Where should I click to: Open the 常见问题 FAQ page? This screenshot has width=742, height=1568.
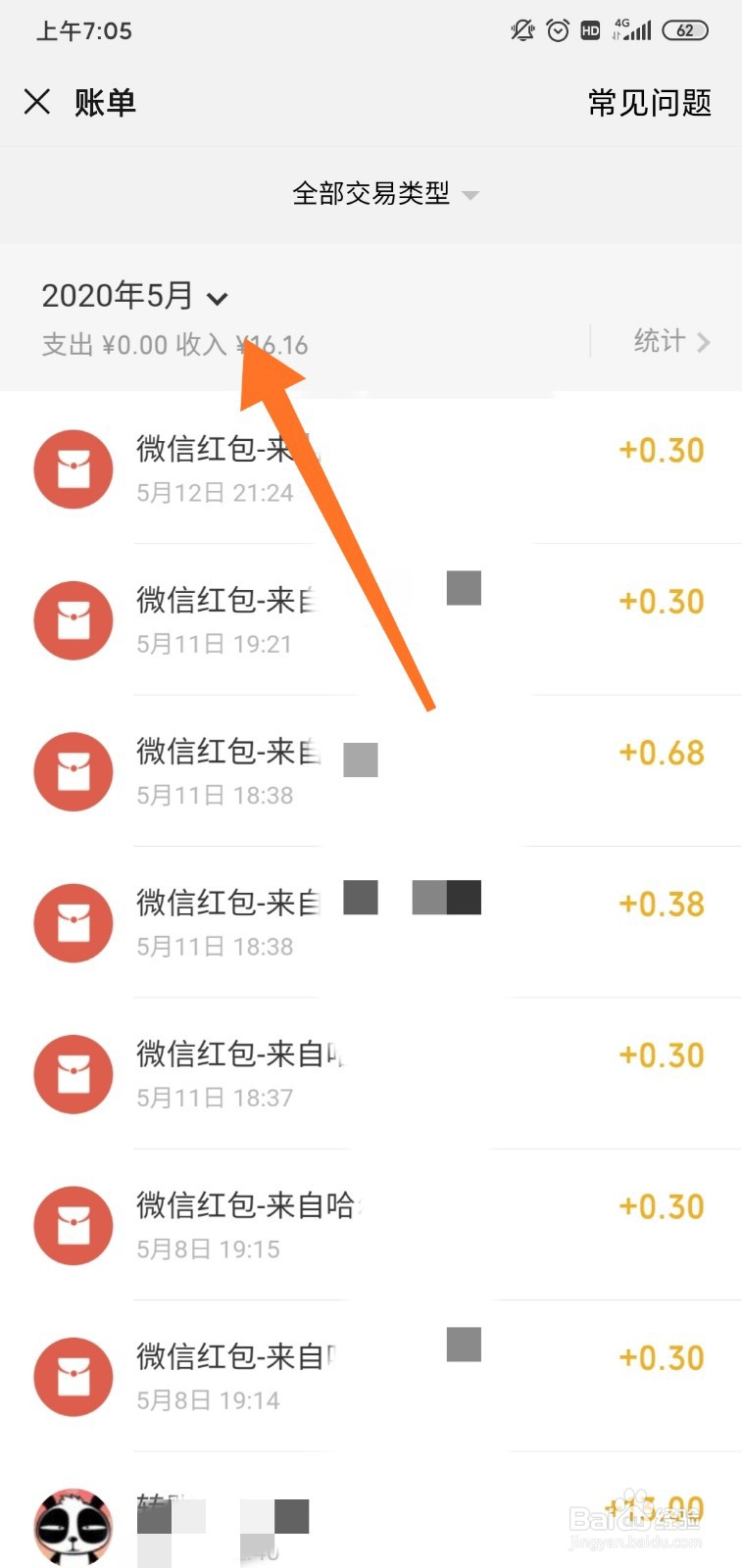click(649, 102)
